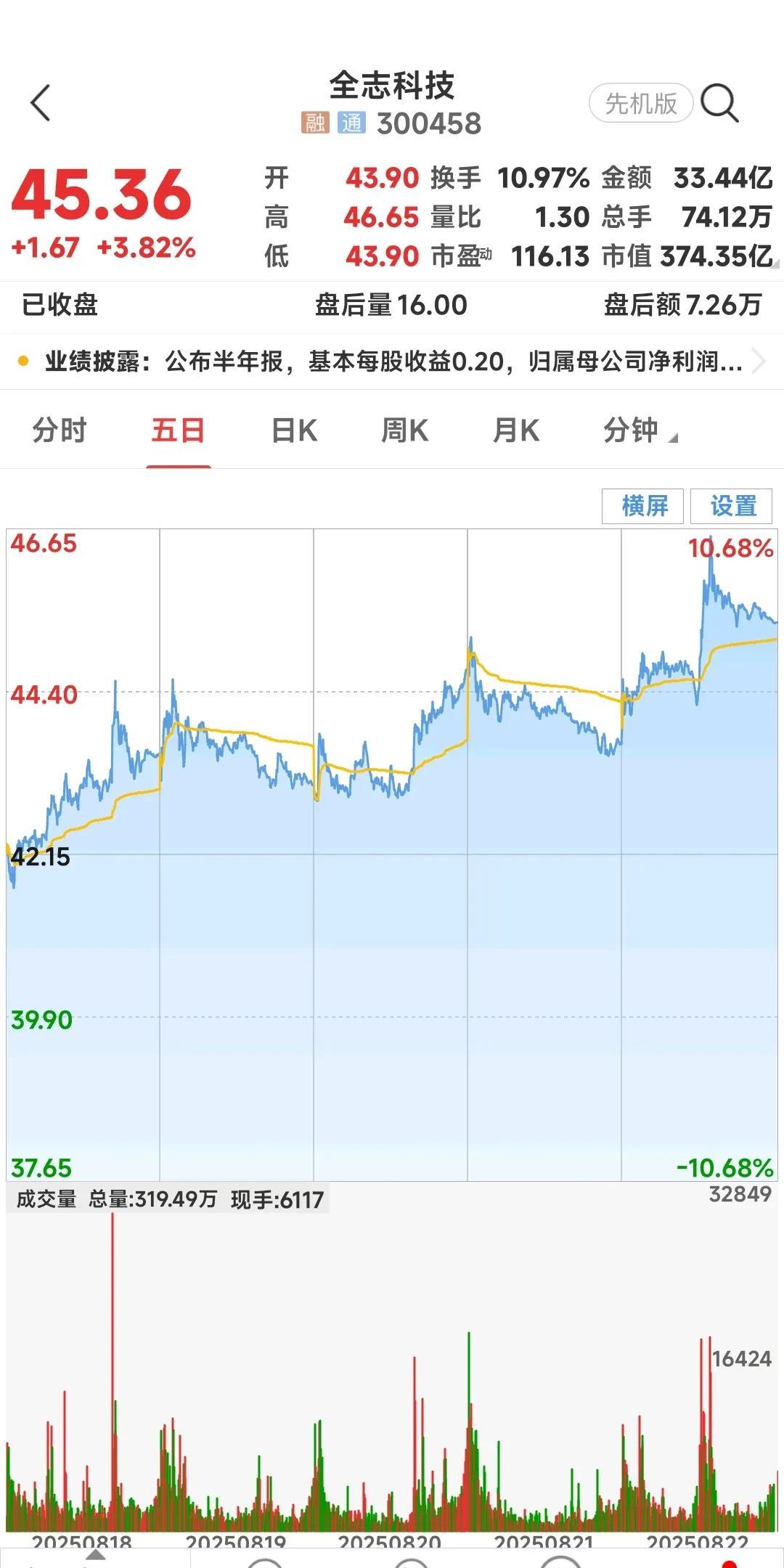The height and width of the screenshot is (1568, 784).
Task: Switch to the 分时 chart tab
Action: coord(60,430)
